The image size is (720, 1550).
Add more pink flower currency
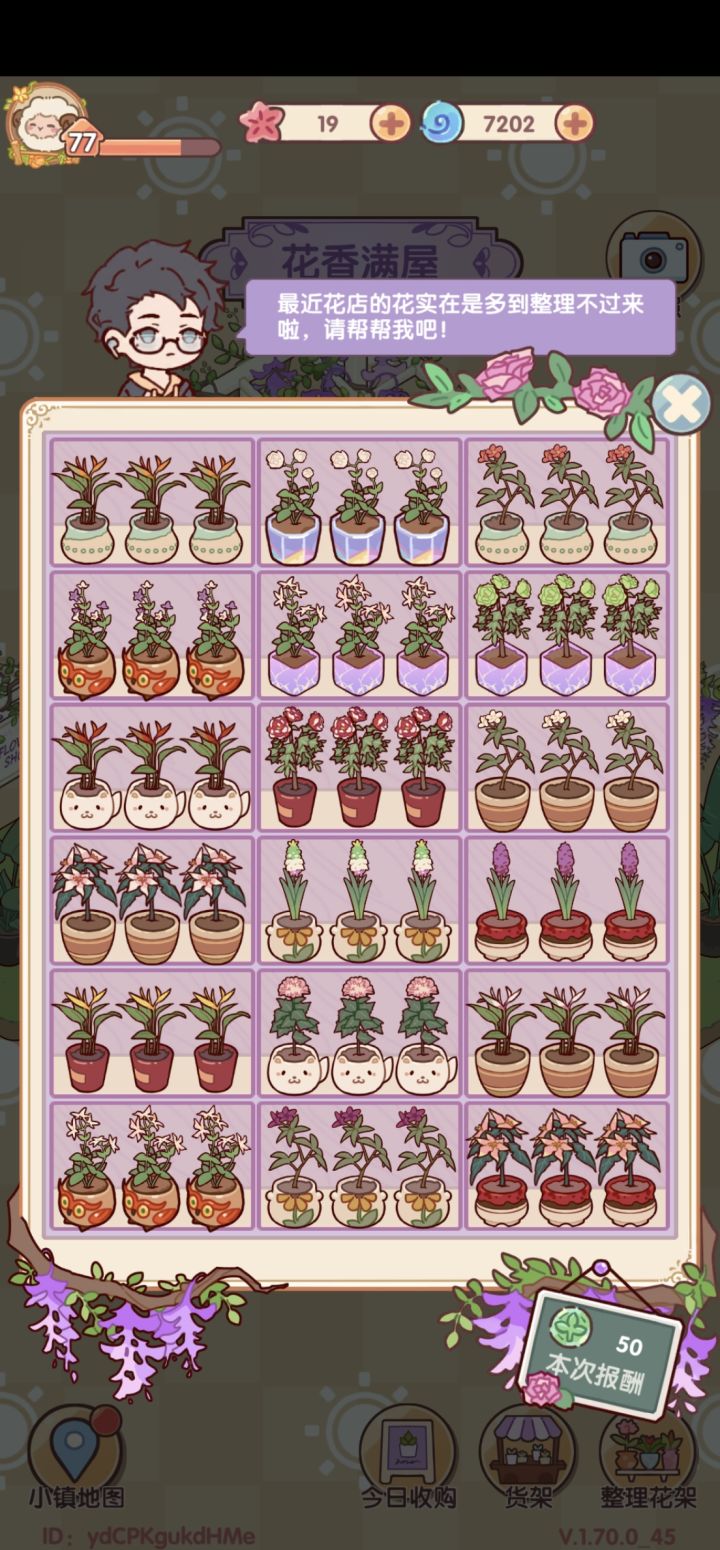389,124
